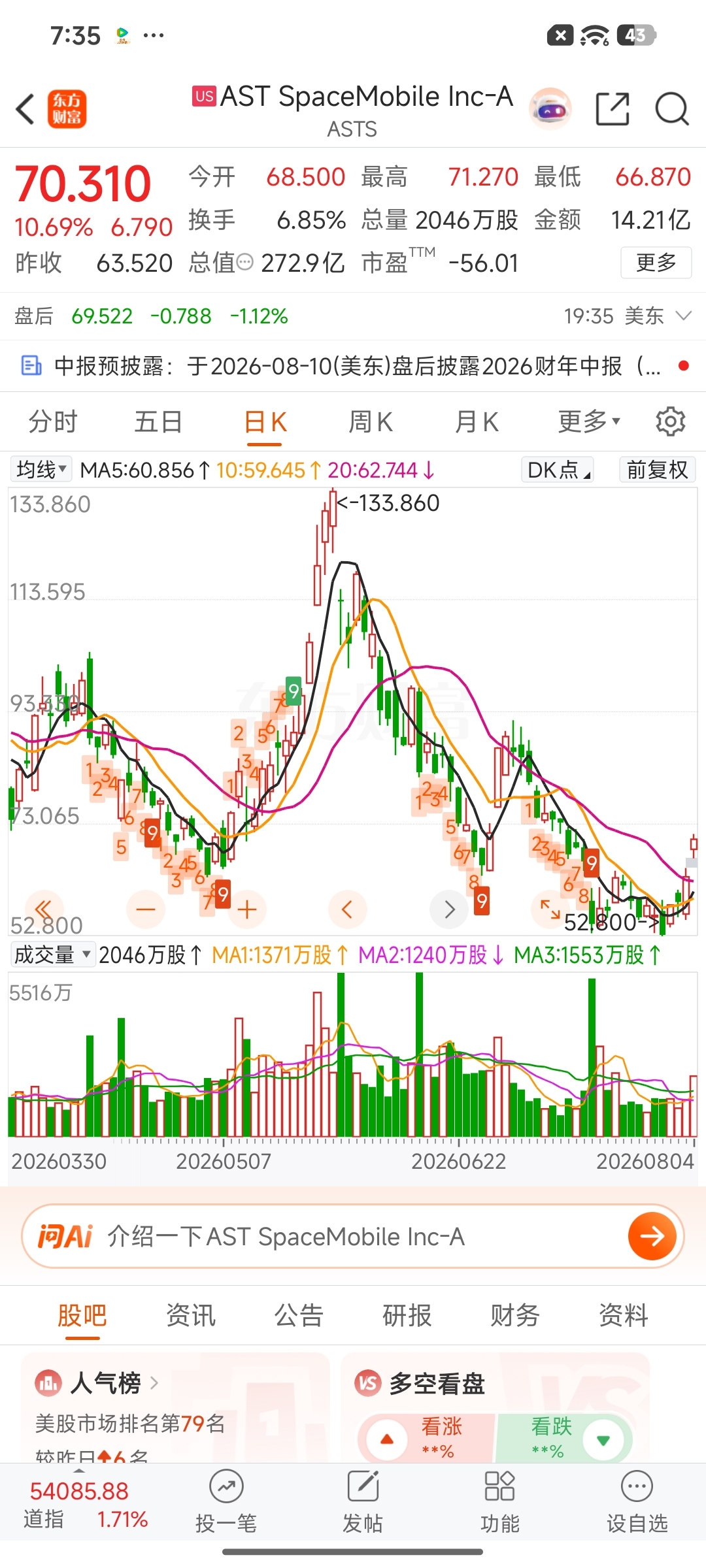Screen dimensions: 706x1568
Task: Tap 更多 to view more quote data
Action: [656, 263]
